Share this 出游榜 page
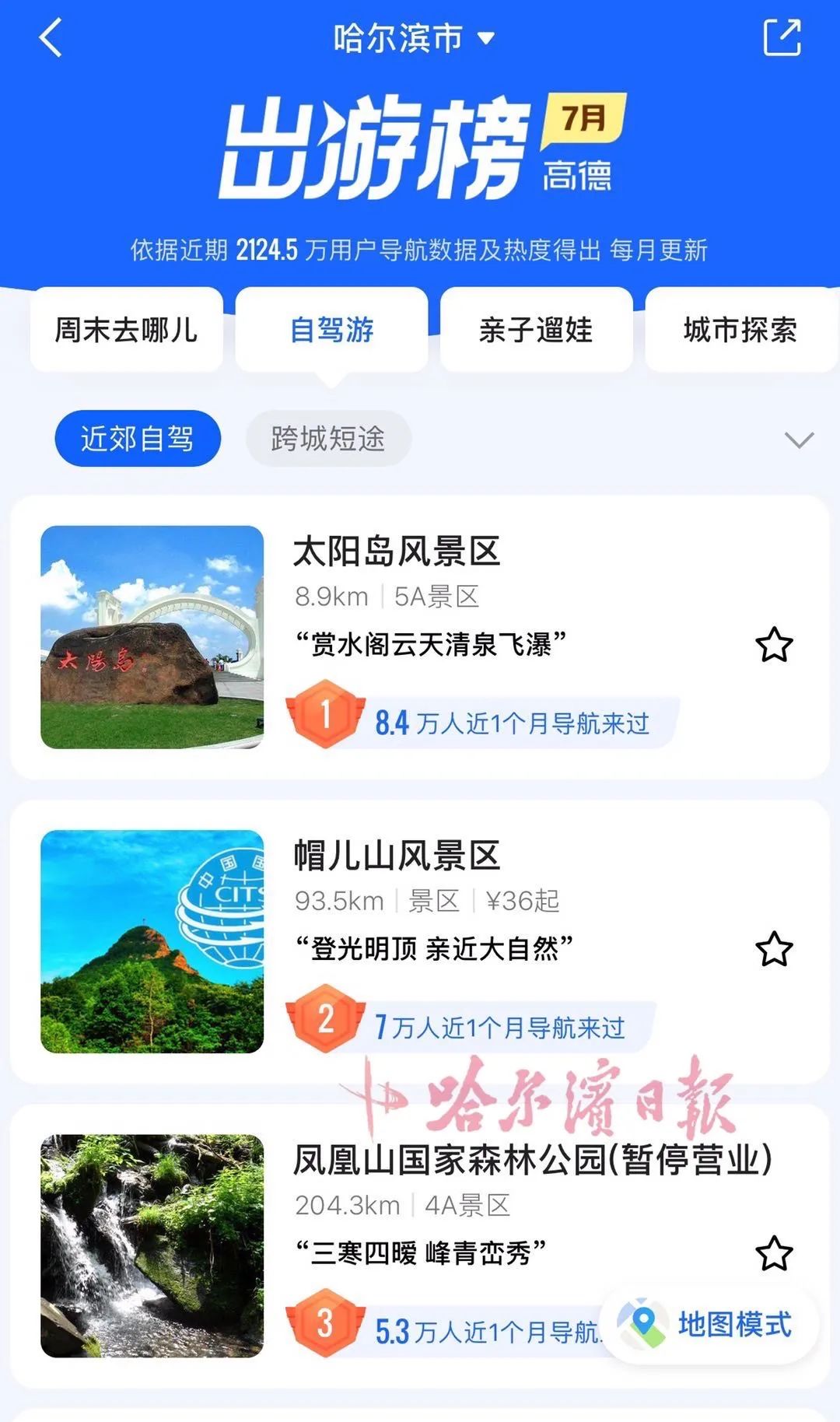The height and width of the screenshot is (1422, 840). [x=782, y=38]
